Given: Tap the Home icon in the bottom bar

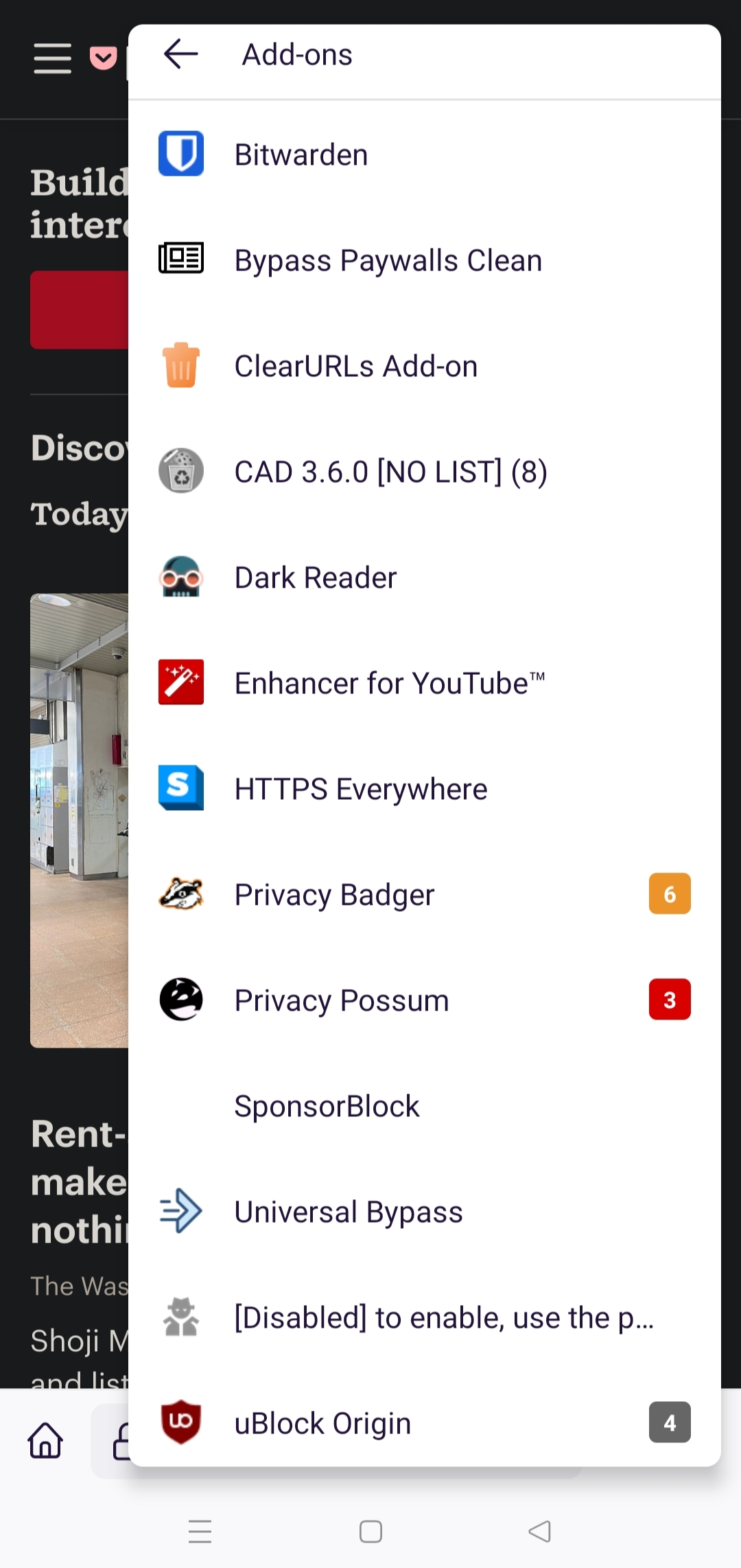Looking at the screenshot, I should coord(44,1442).
